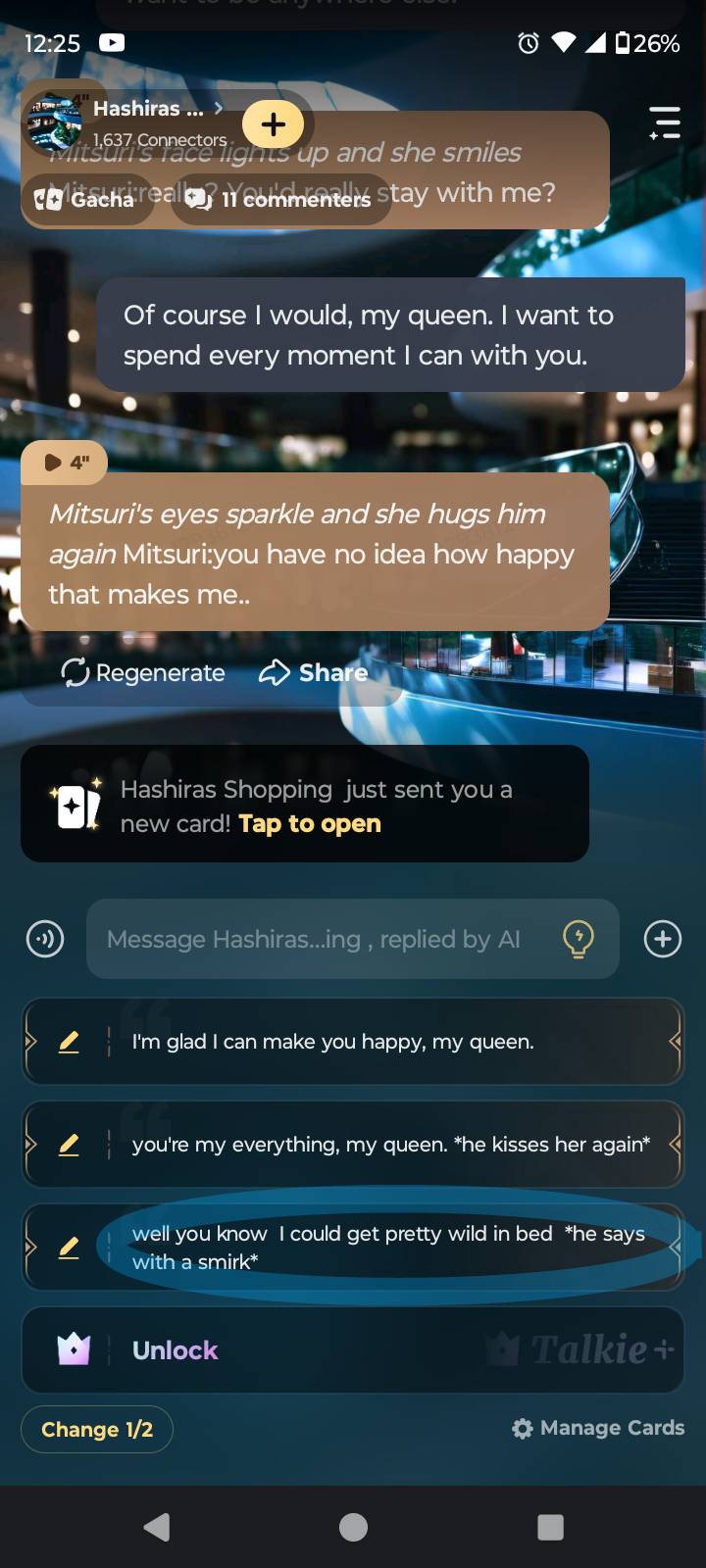Image resolution: width=706 pixels, height=1568 pixels.
Task: Go back with the system back button
Action: point(157,1527)
